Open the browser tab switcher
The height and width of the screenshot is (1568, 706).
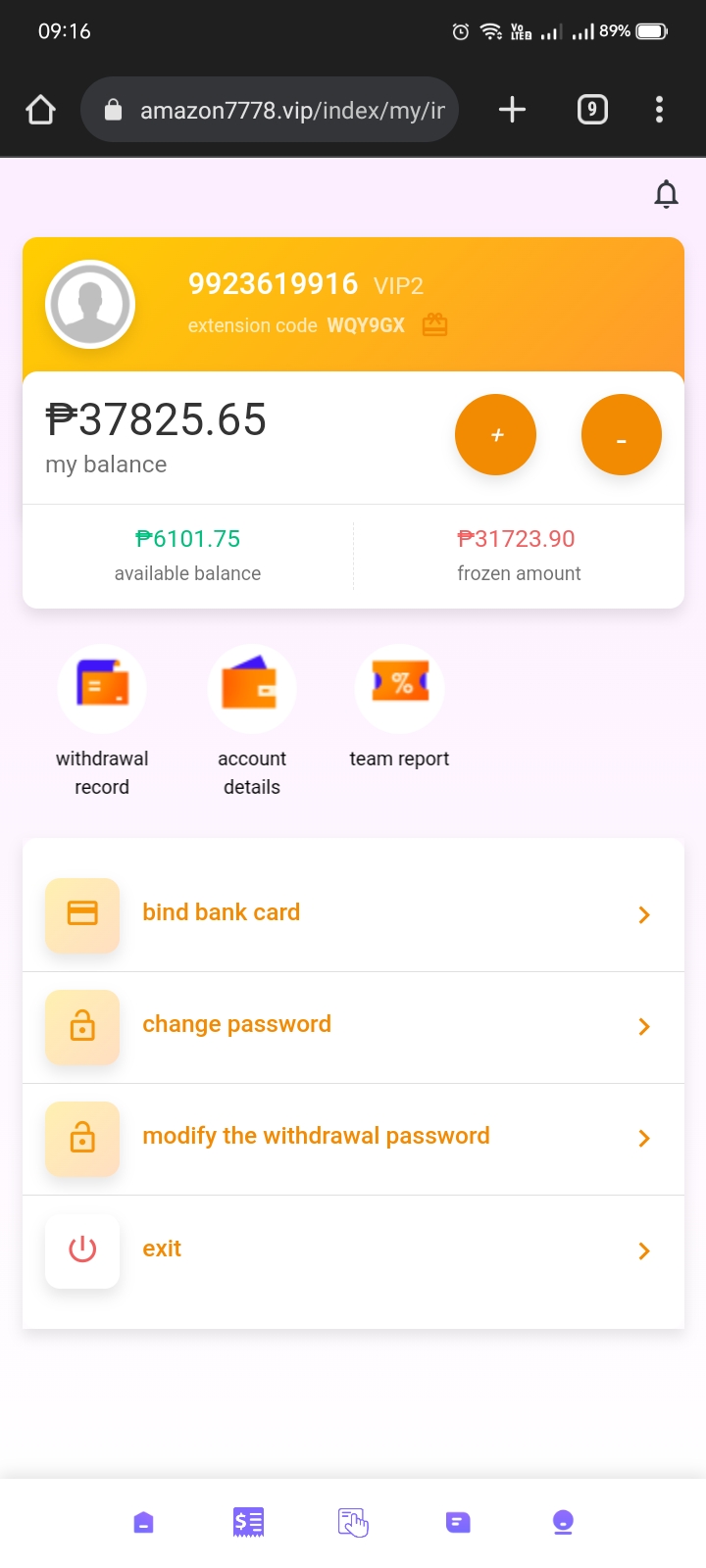coord(592,110)
